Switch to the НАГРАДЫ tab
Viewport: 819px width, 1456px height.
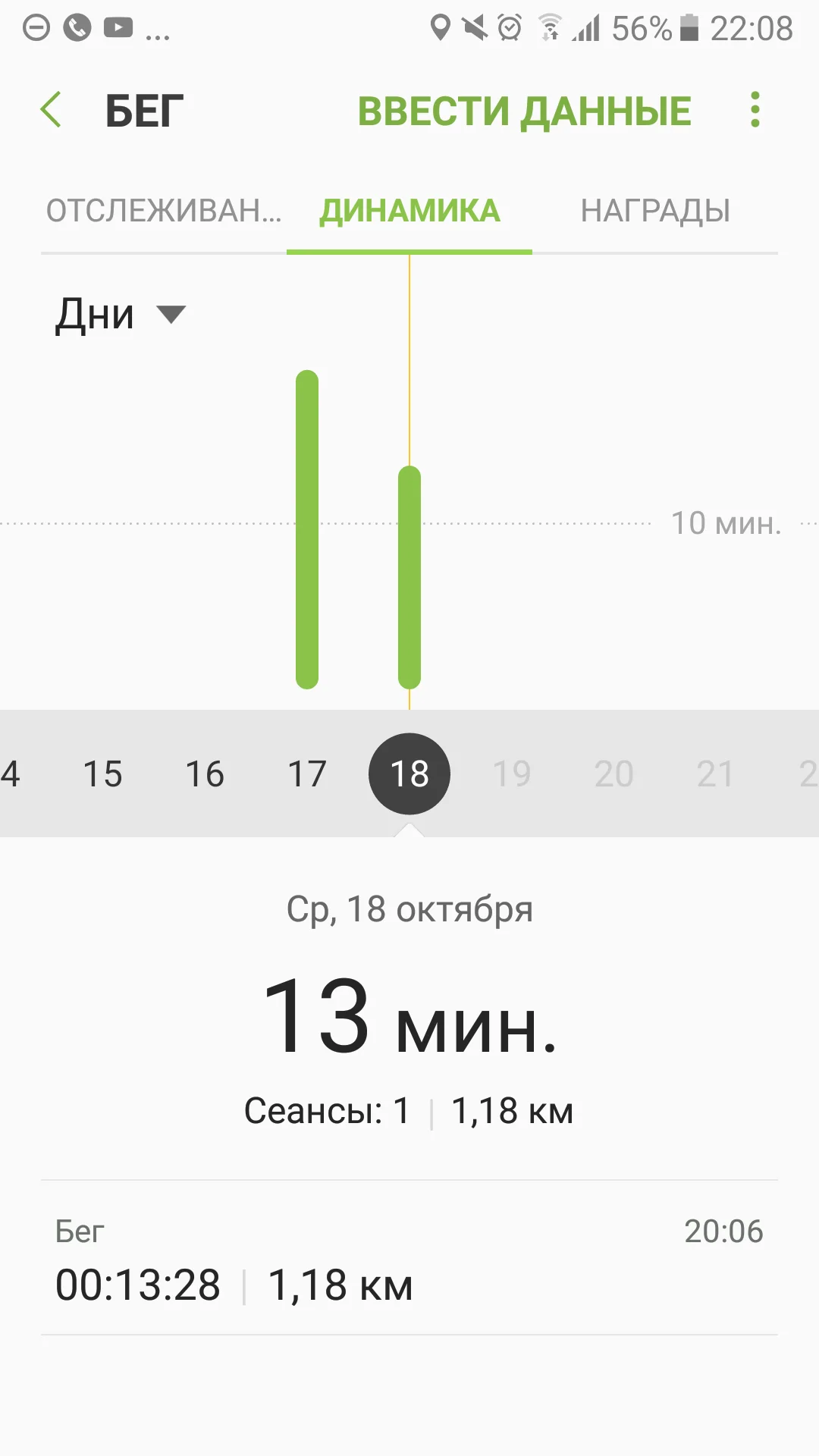click(x=655, y=211)
